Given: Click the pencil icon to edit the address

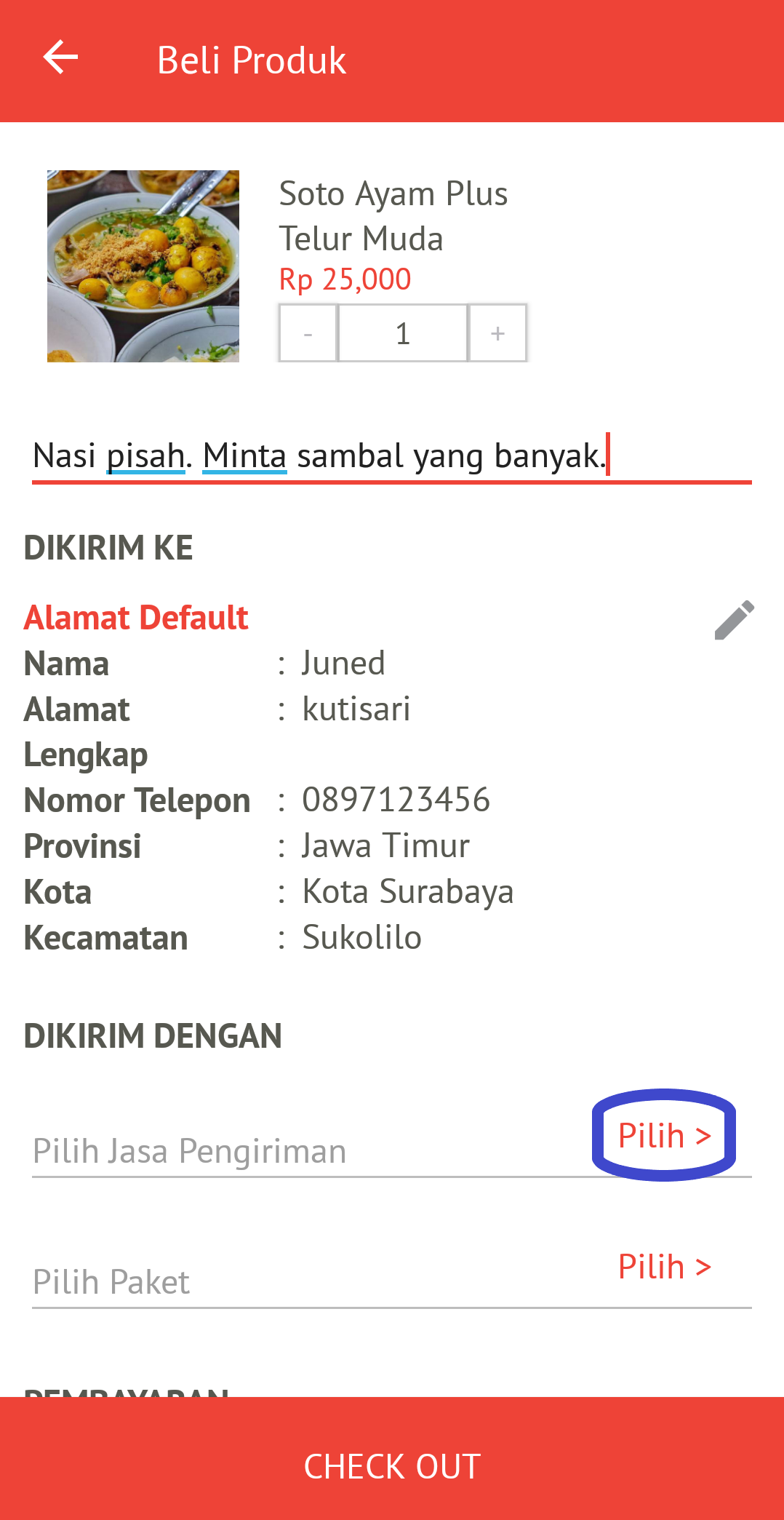Looking at the screenshot, I should 734,618.
